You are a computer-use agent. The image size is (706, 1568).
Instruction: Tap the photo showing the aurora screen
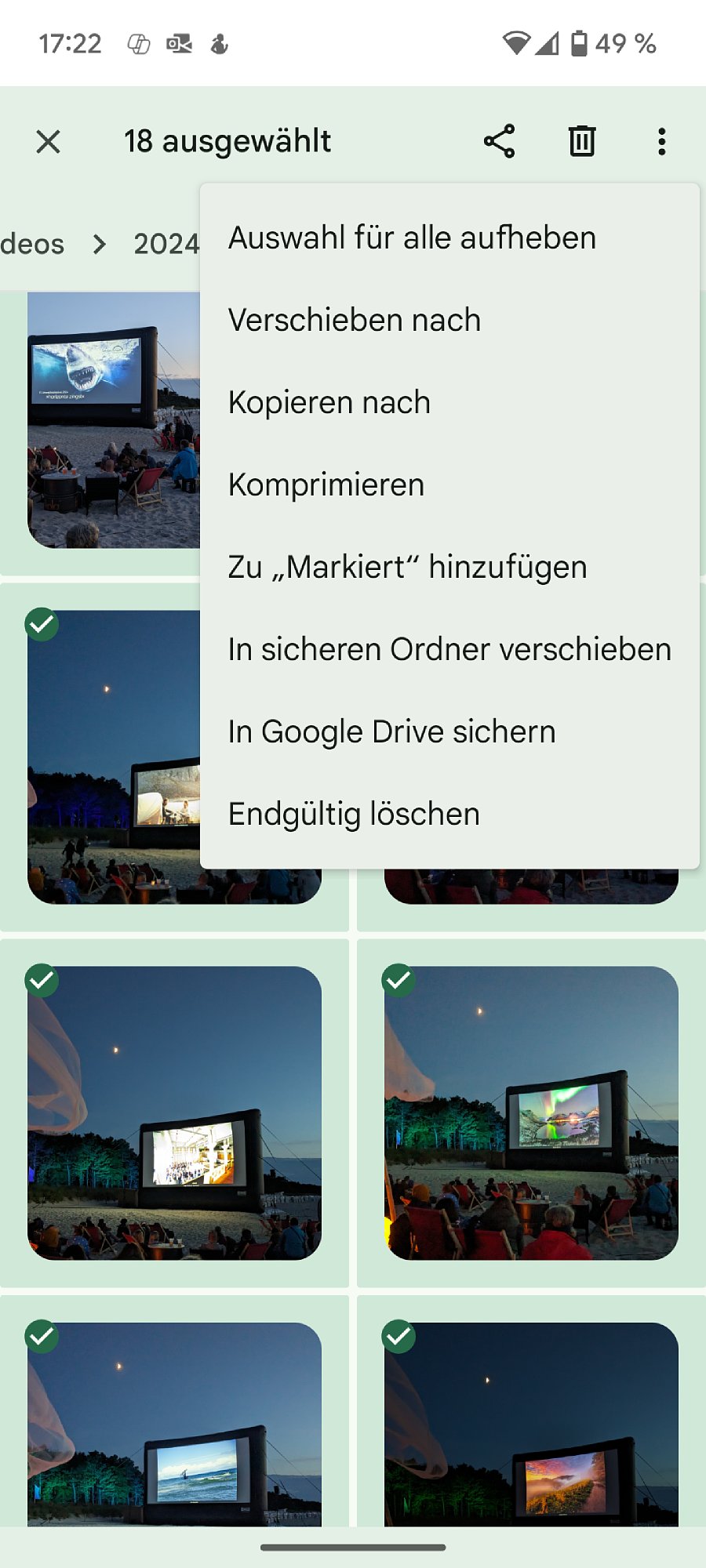click(531, 1113)
